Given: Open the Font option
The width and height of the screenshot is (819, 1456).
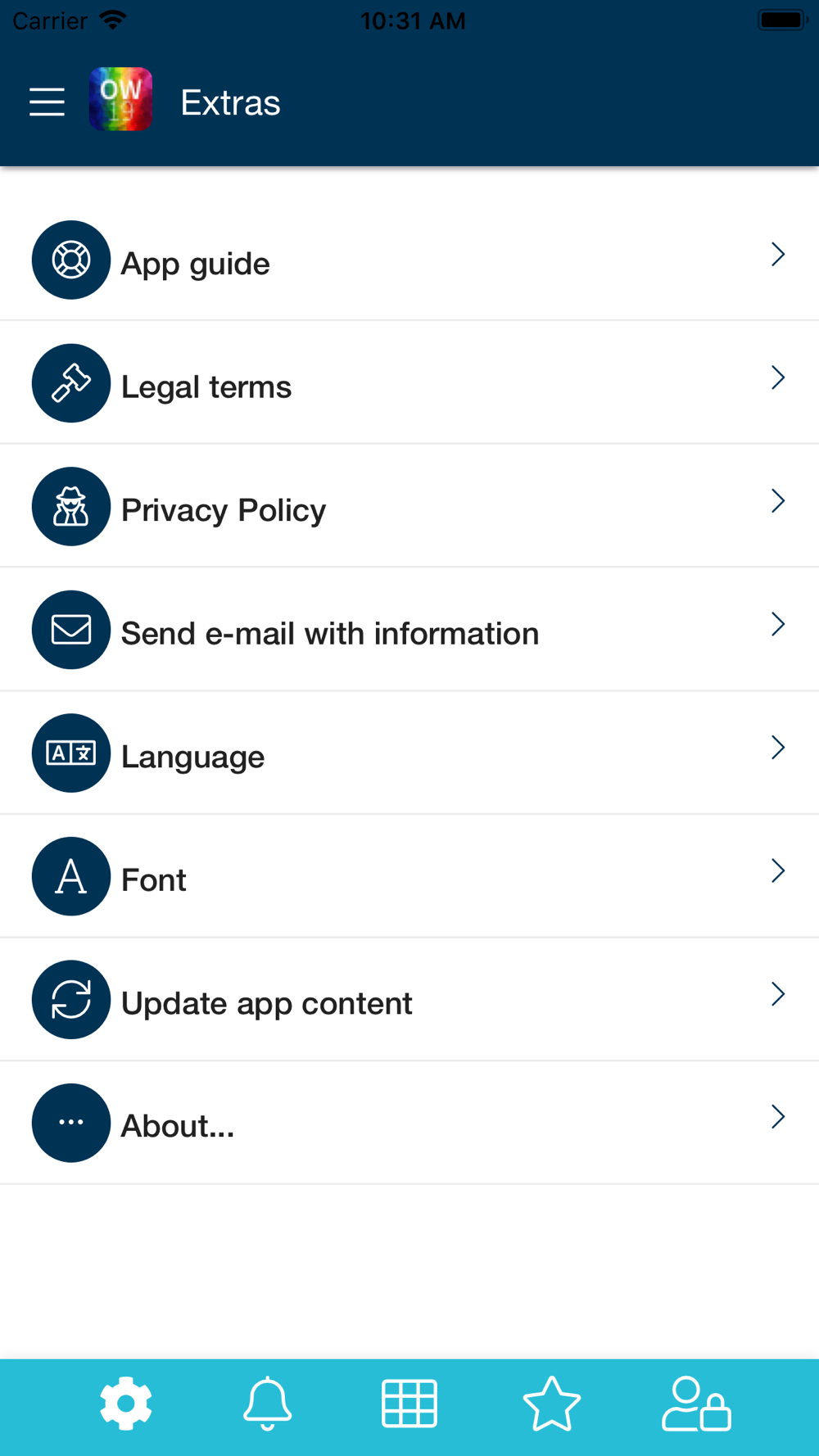Looking at the screenshot, I should [409, 876].
